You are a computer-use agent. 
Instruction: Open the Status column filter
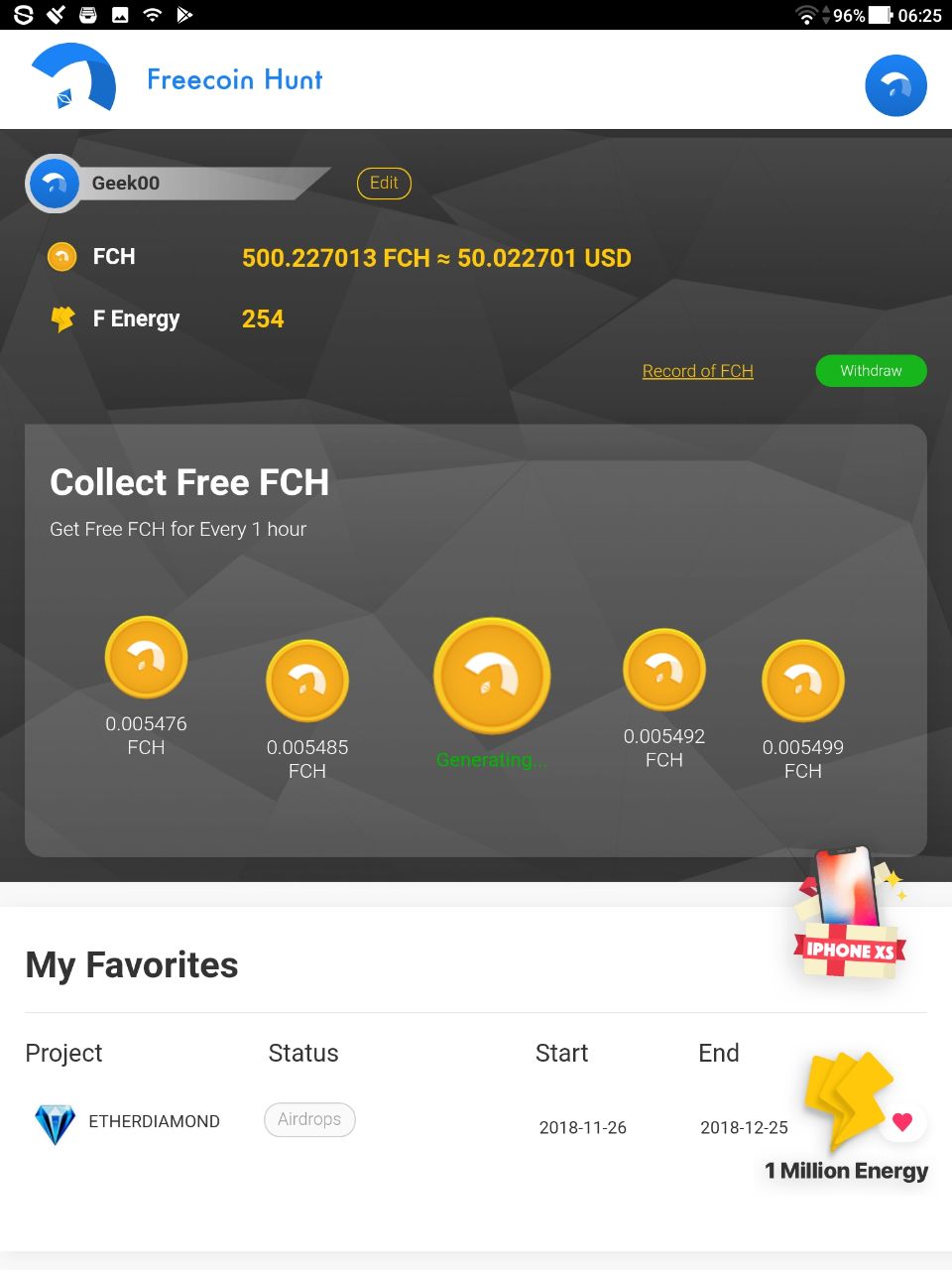coord(303,1053)
